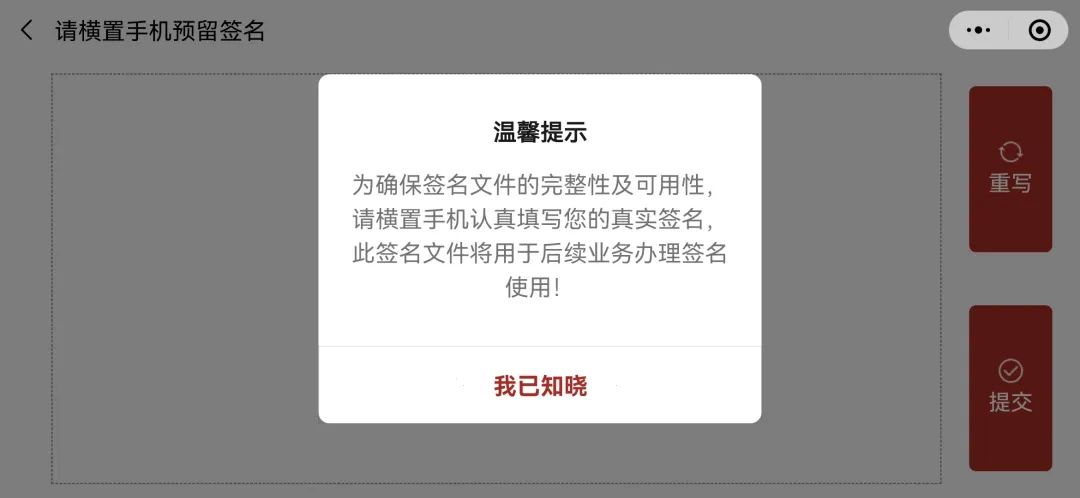The height and width of the screenshot is (498, 1080).
Task: Close the mini program with the circle icon
Action: [x=1039, y=31]
